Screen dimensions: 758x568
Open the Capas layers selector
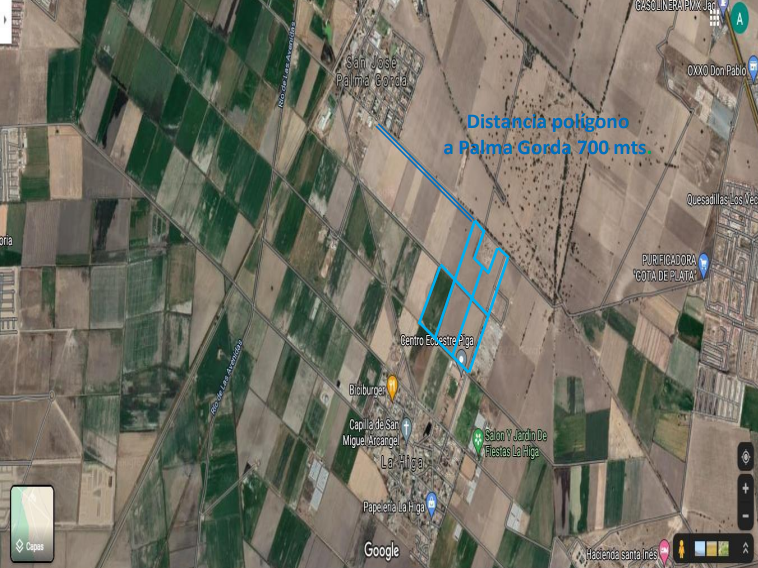(32, 523)
